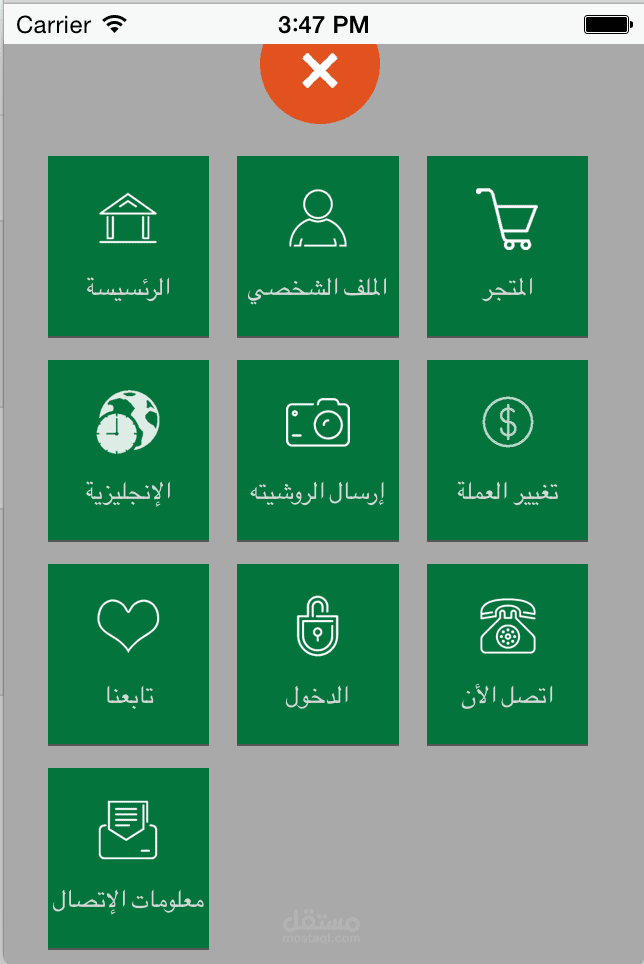644x964 pixels.
Task: Close the menu with the orange X
Action: point(320,72)
